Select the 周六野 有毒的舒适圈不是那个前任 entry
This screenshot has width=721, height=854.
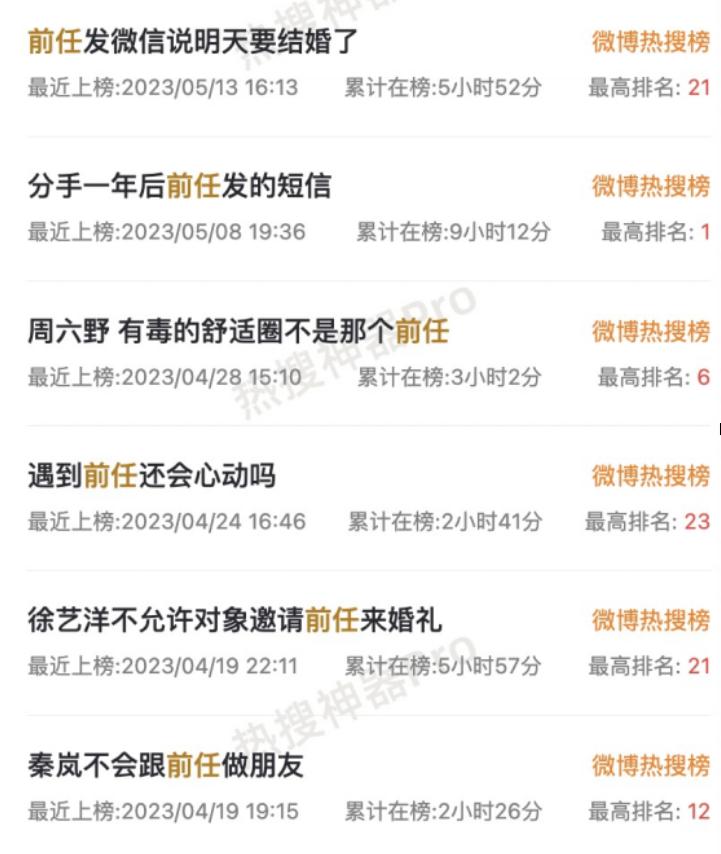tap(238, 331)
